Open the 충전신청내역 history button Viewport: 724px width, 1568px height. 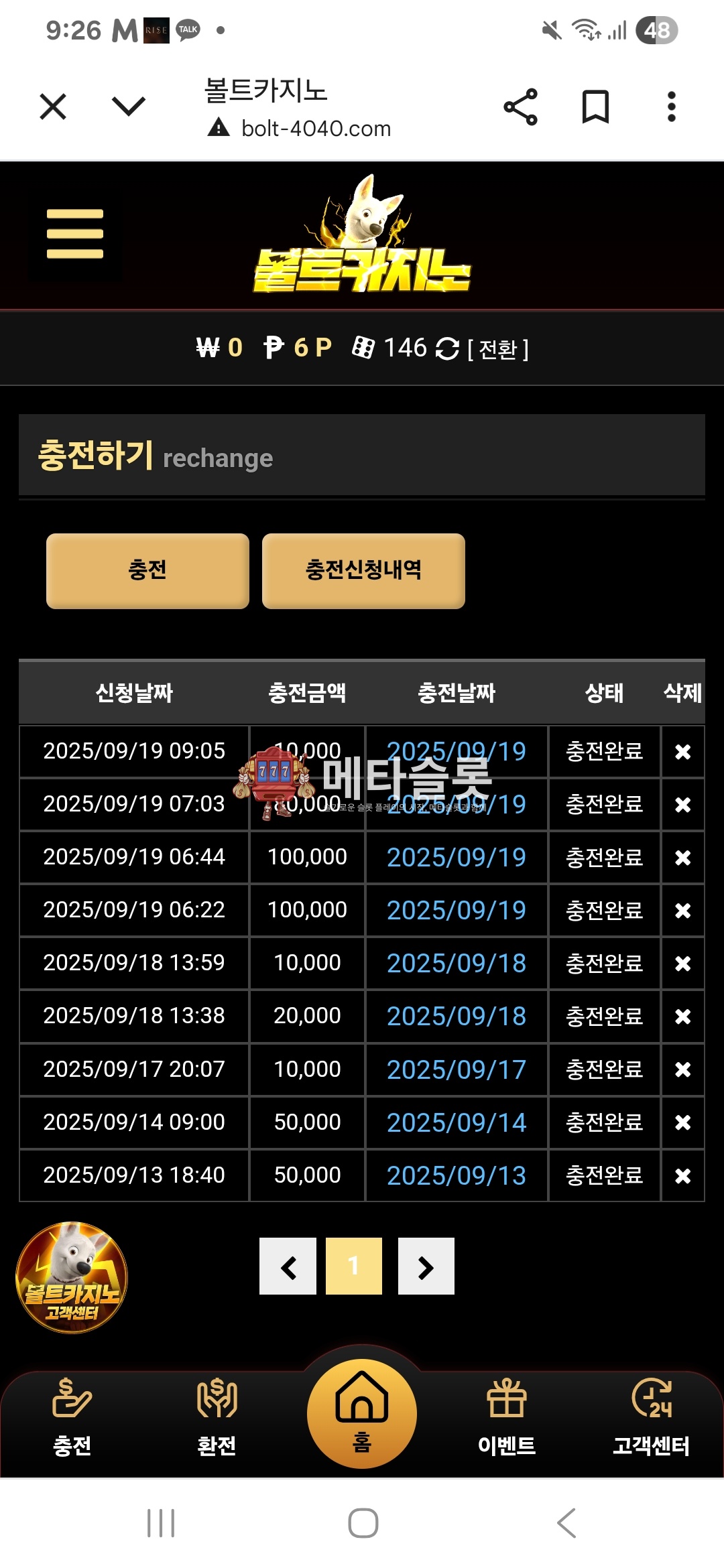click(x=363, y=571)
